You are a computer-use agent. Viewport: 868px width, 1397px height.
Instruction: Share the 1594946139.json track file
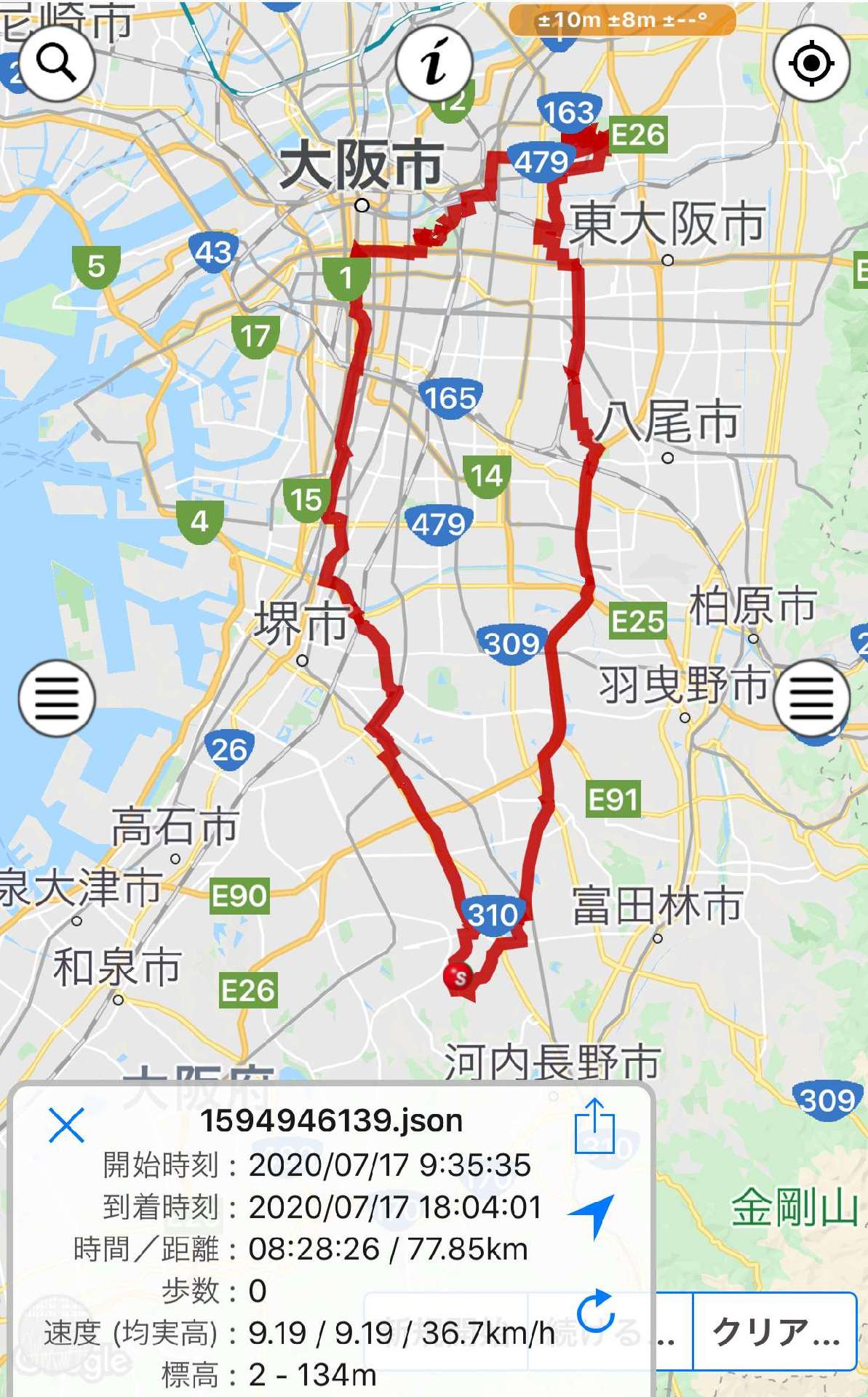click(595, 1126)
